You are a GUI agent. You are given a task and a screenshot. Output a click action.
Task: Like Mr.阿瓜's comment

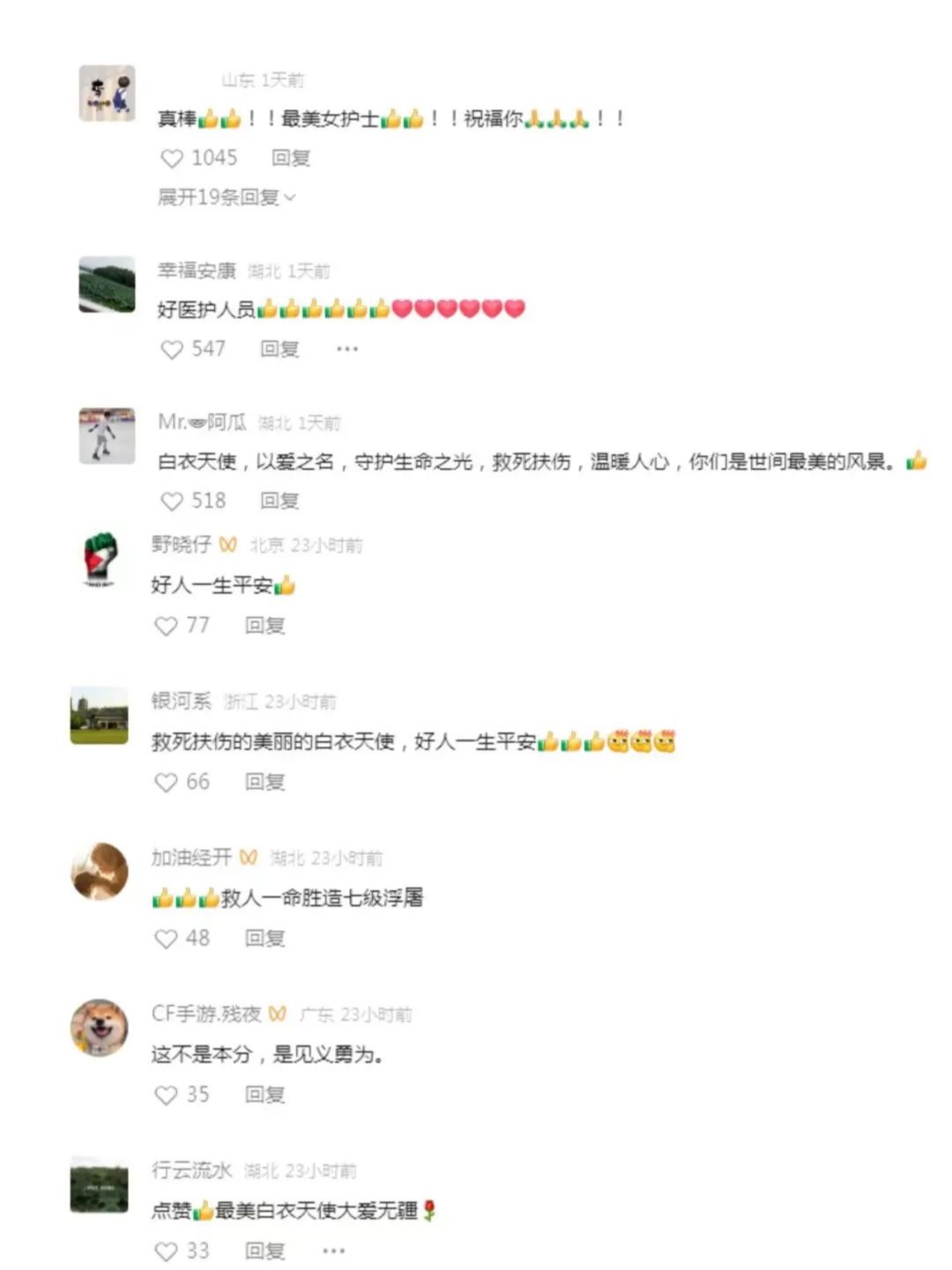(172, 501)
